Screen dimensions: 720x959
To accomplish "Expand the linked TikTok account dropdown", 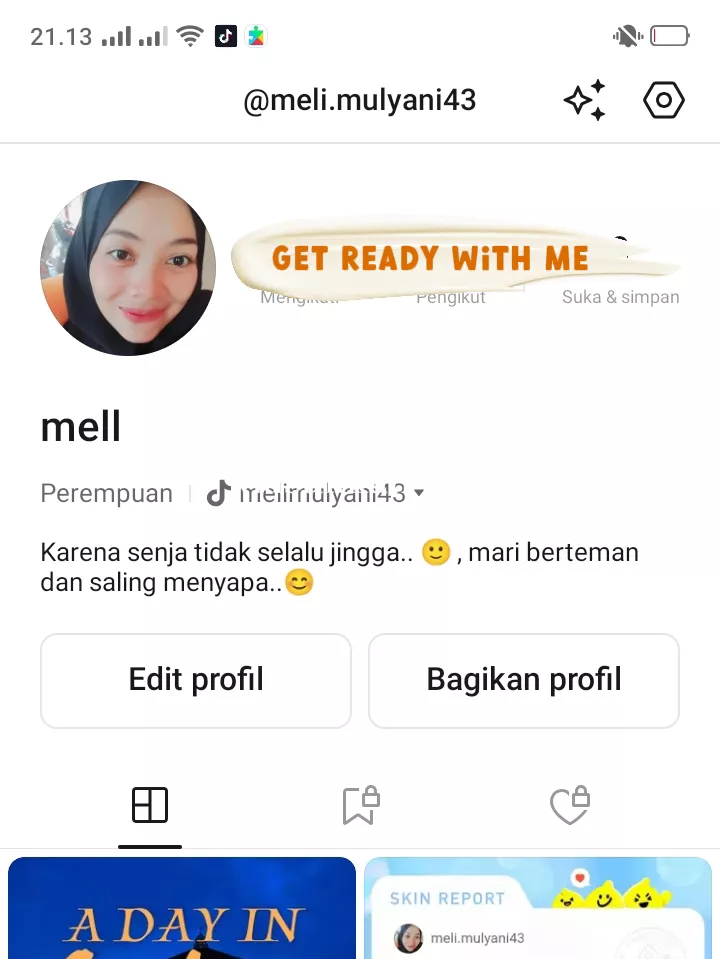I will click(418, 493).
